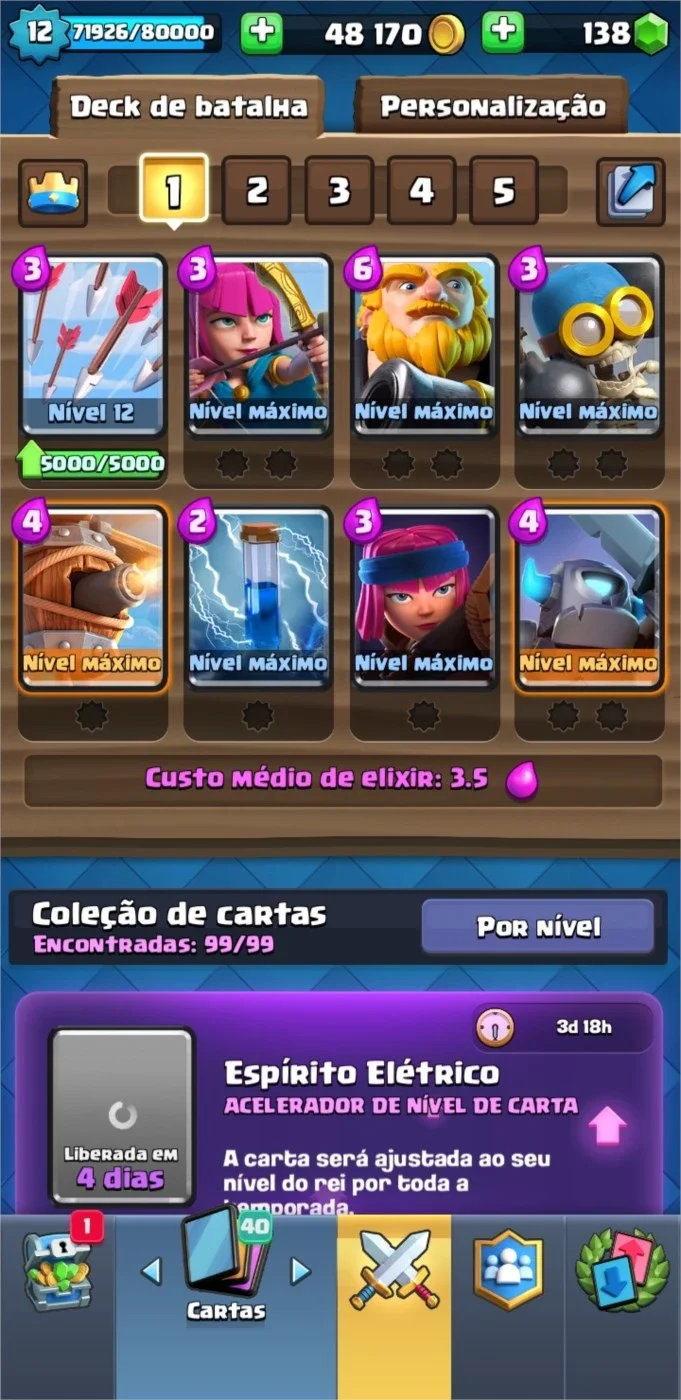Select deck slot 2
681x1400 pixels.
[257, 190]
